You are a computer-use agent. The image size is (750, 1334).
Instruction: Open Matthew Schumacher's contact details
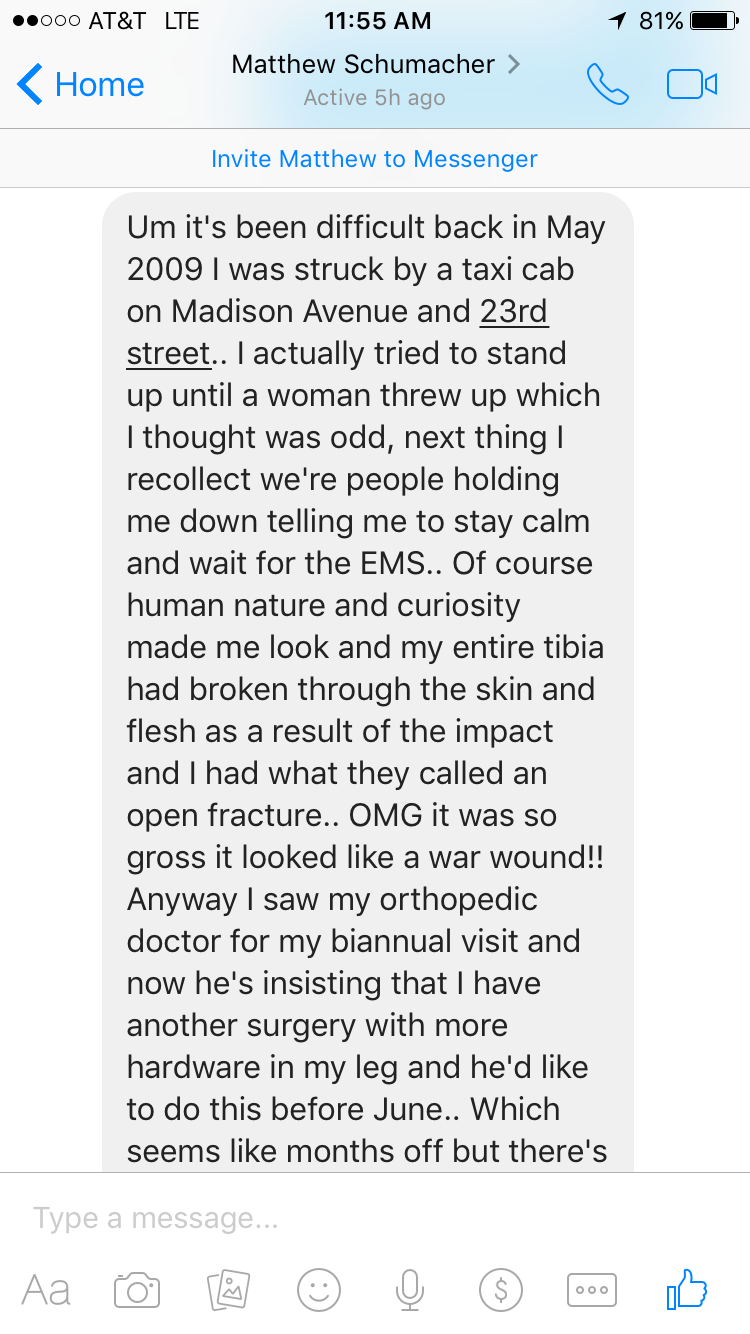coord(375,79)
